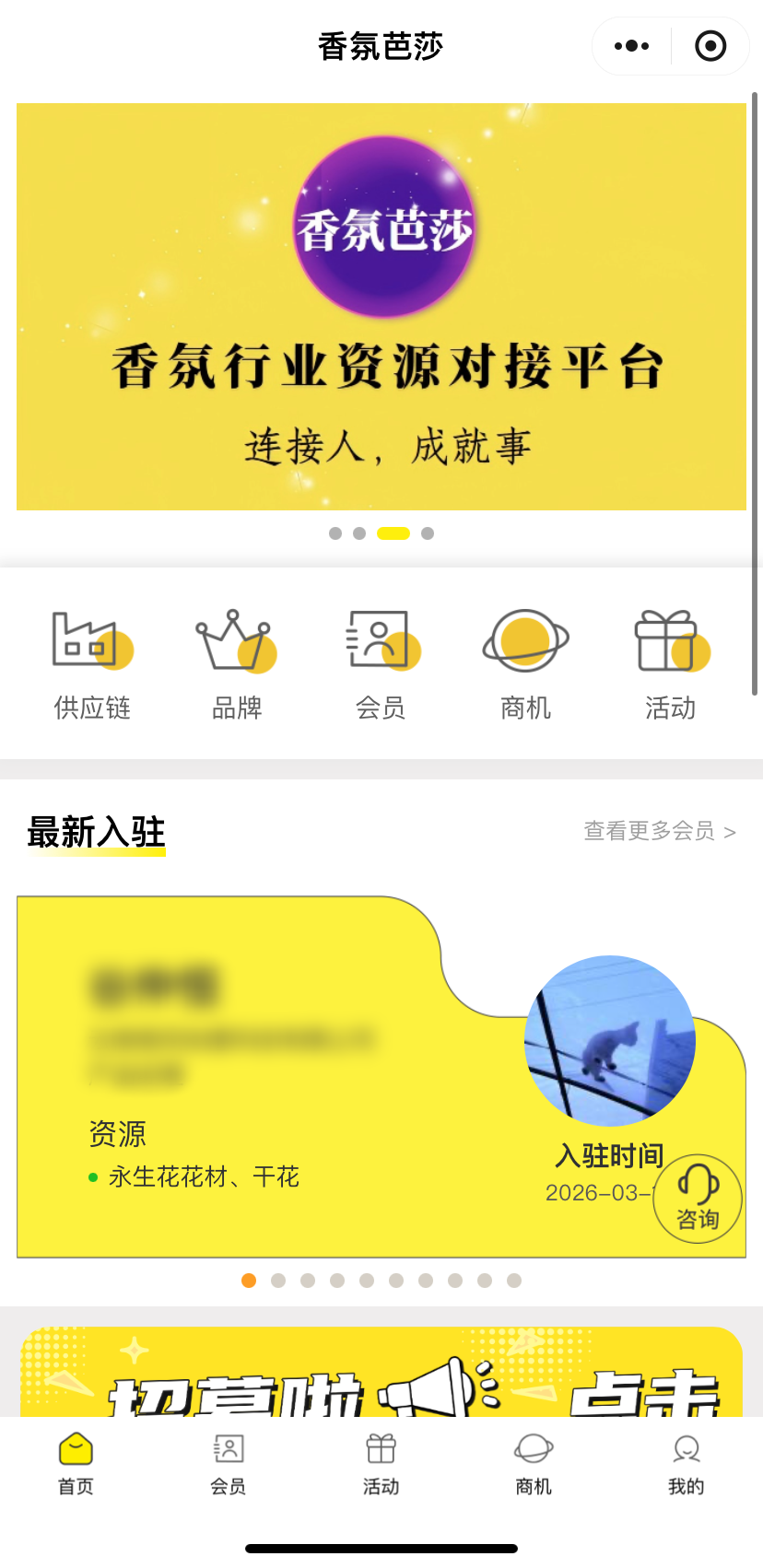763x1568 pixels.
Task: Open the 活动 category icon
Action: [670, 663]
